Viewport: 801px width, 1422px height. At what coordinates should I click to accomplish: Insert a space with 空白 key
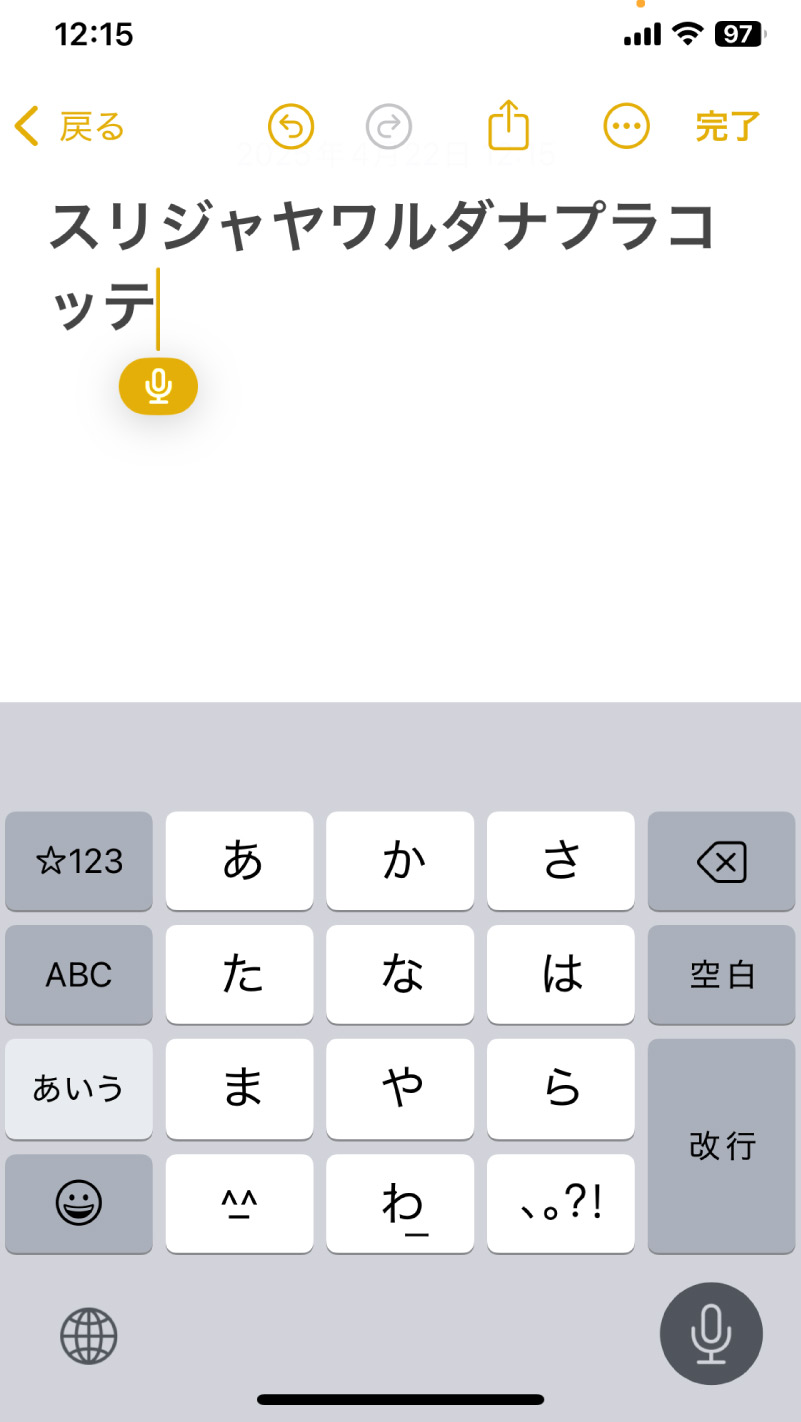pyautogui.click(x=722, y=975)
